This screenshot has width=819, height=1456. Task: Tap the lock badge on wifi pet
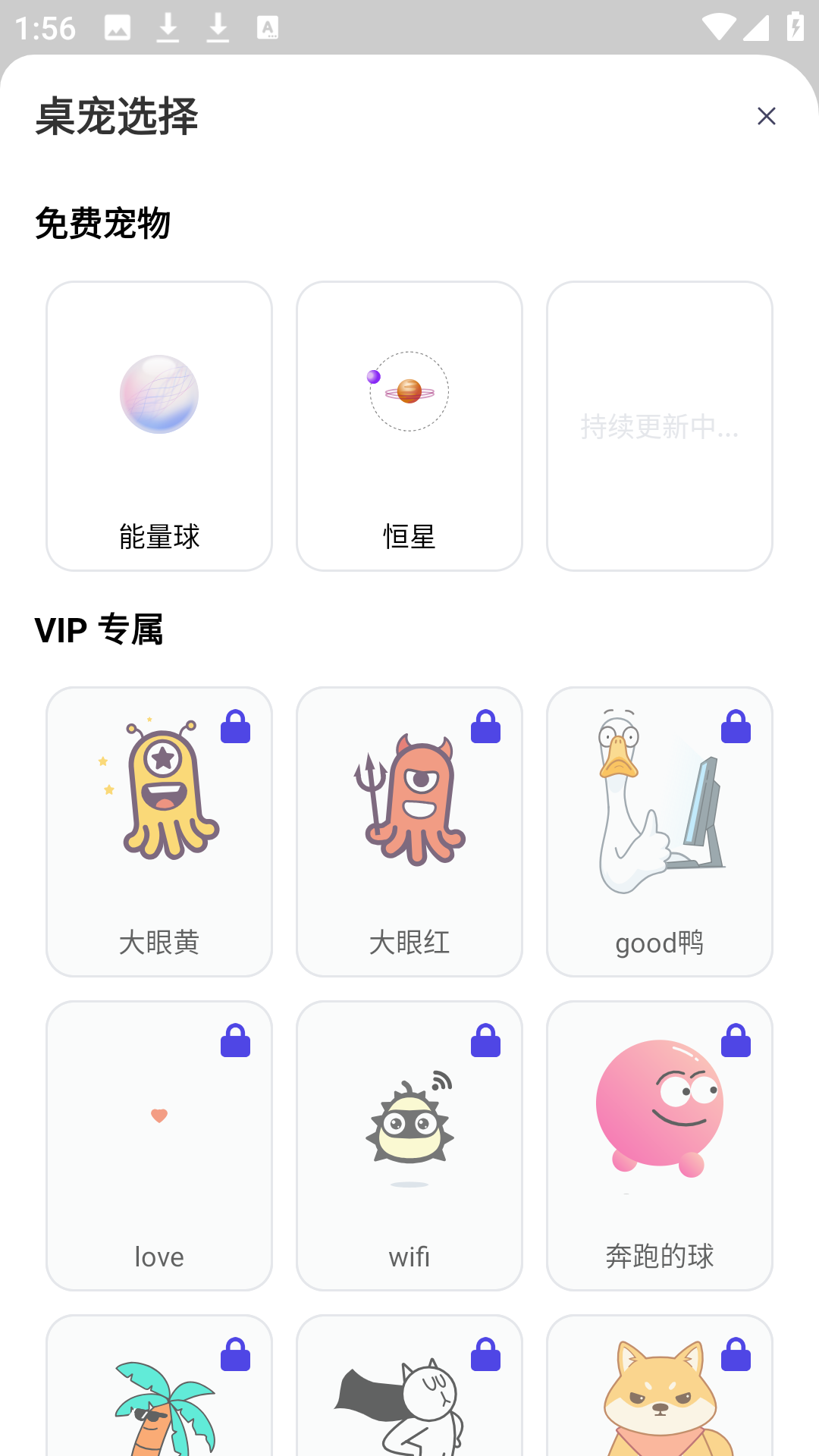click(x=485, y=1040)
